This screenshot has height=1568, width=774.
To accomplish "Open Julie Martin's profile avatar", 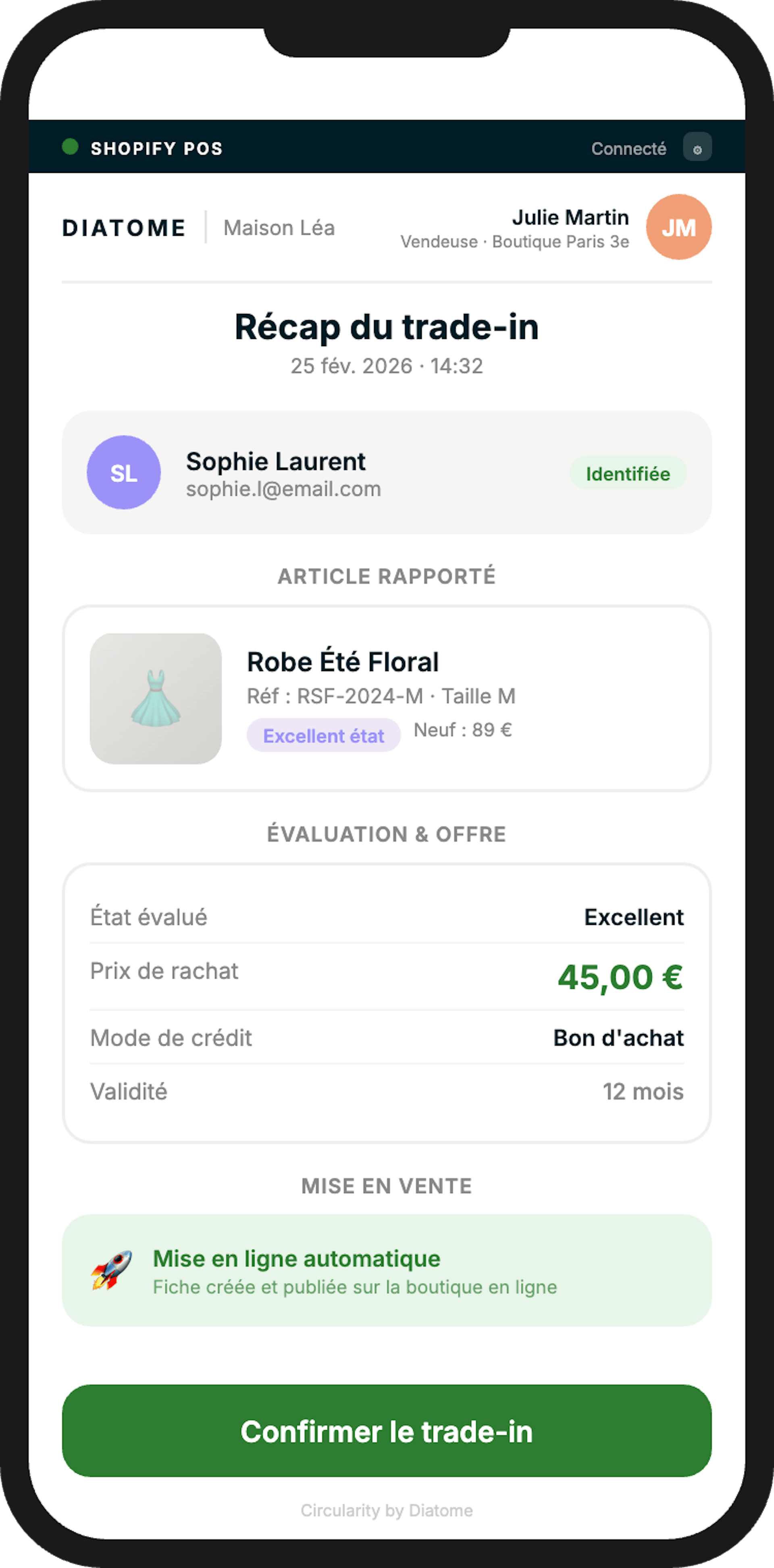I will click(678, 227).
